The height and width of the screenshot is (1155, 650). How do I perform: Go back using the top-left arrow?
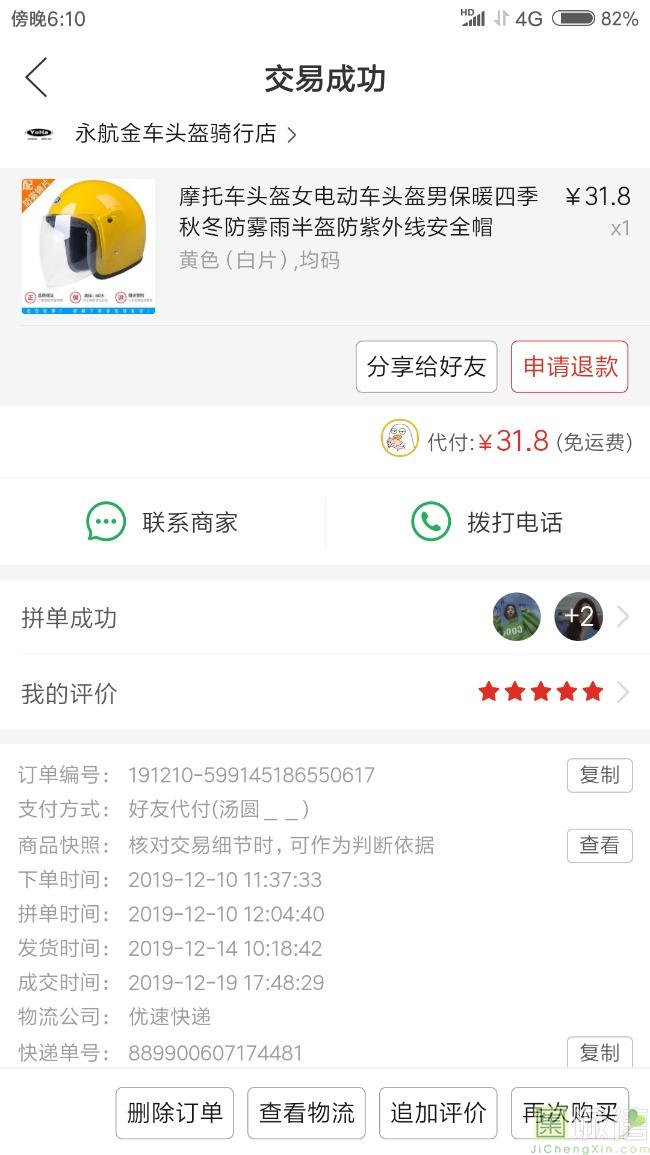pyautogui.click(x=36, y=78)
